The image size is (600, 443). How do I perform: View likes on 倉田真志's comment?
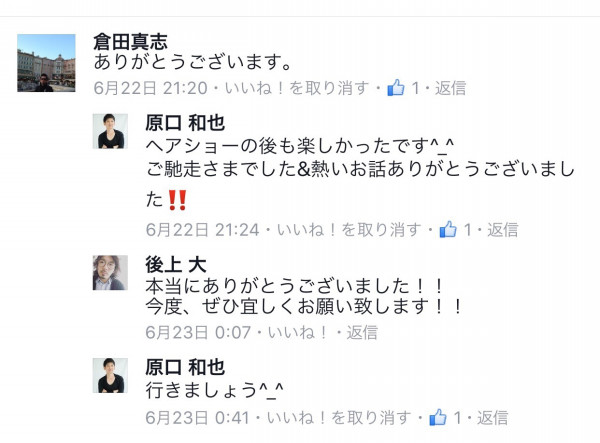coord(403,88)
